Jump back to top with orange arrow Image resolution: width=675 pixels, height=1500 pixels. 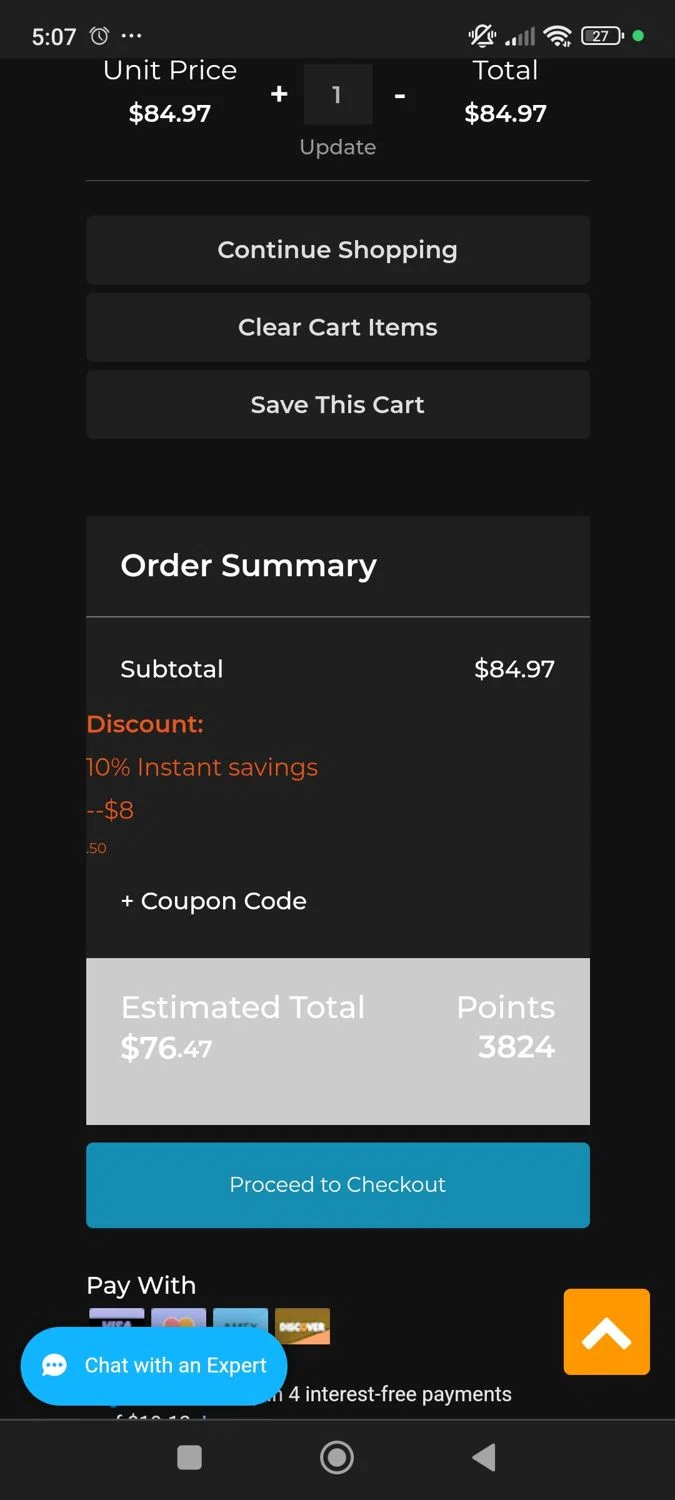pyautogui.click(x=607, y=1332)
